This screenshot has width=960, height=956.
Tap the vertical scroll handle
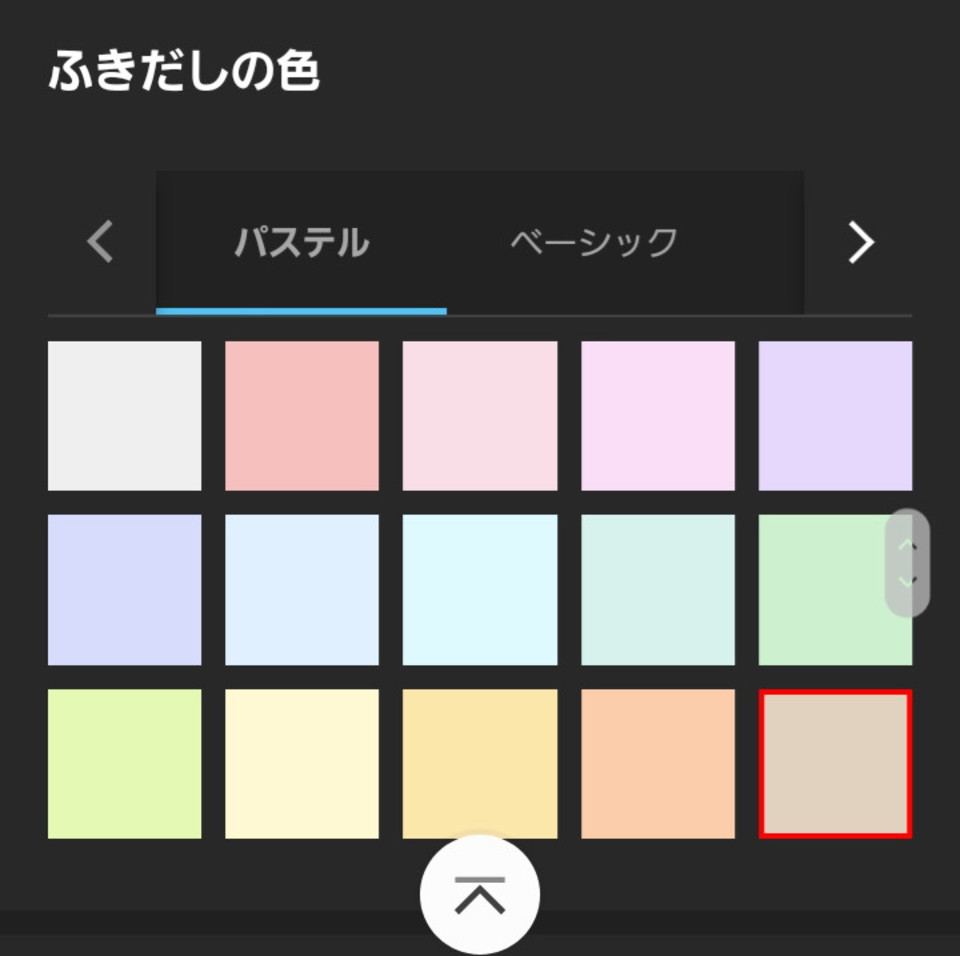(x=907, y=563)
